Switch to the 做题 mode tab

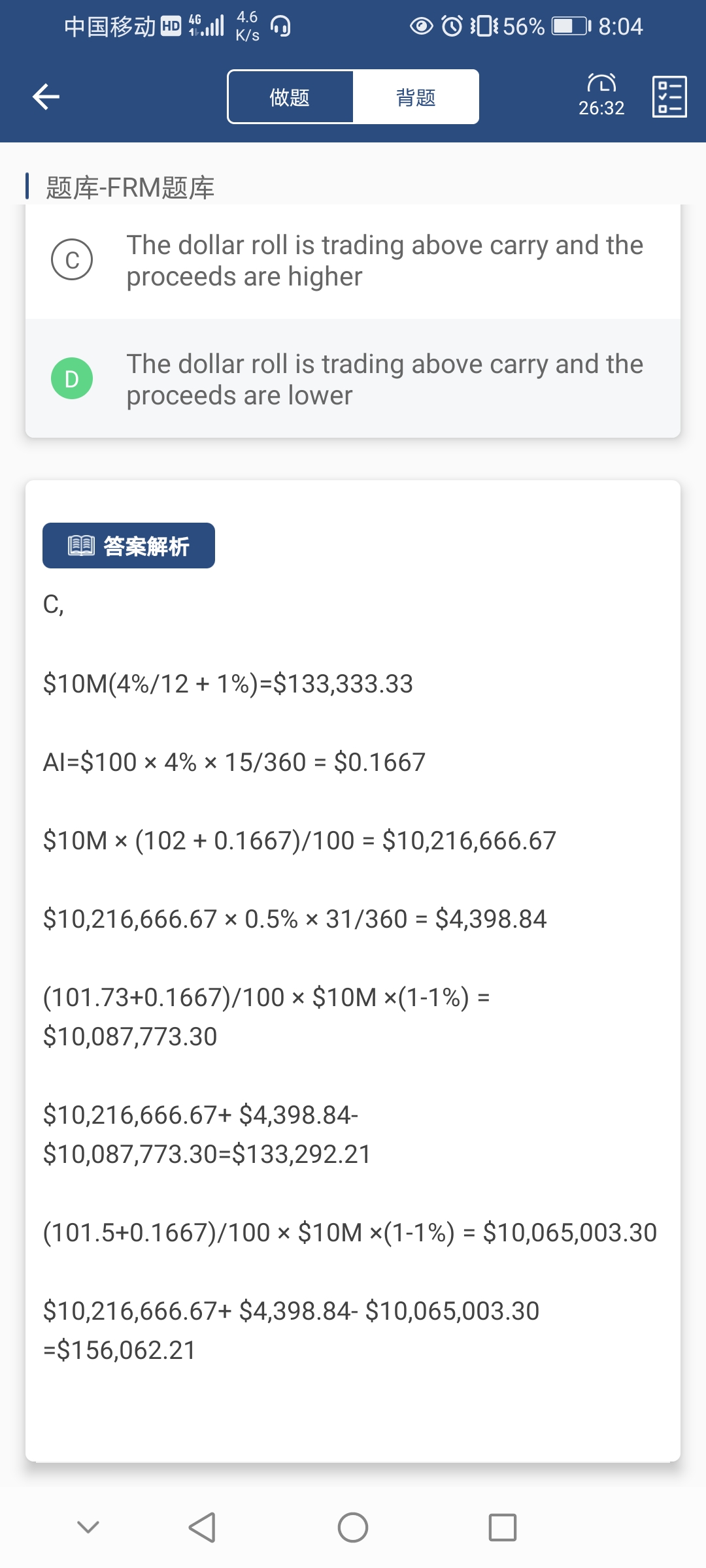coord(290,97)
